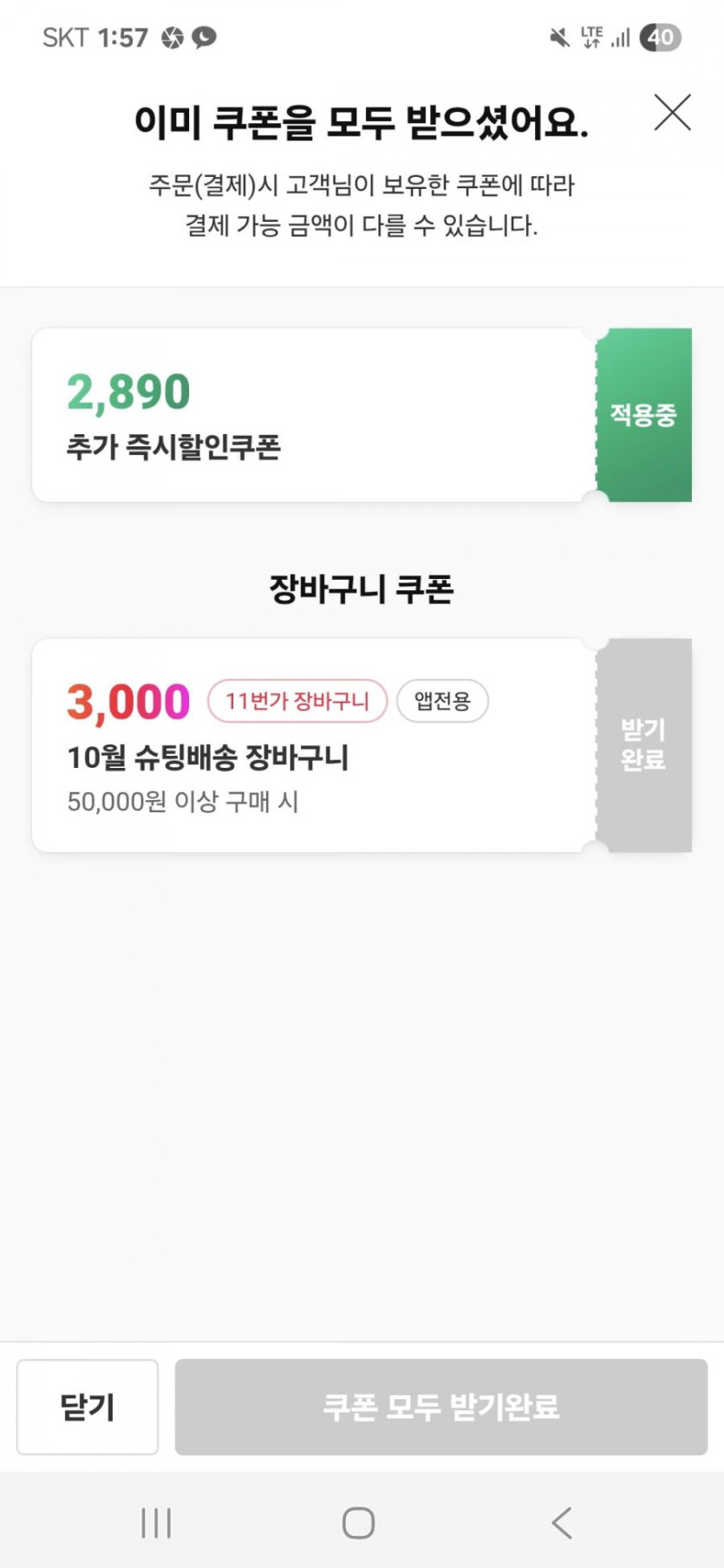This screenshot has width=724, height=1568.
Task: Tap 받기완료 on the 3,000 장바구니 coupon
Action: point(643,745)
